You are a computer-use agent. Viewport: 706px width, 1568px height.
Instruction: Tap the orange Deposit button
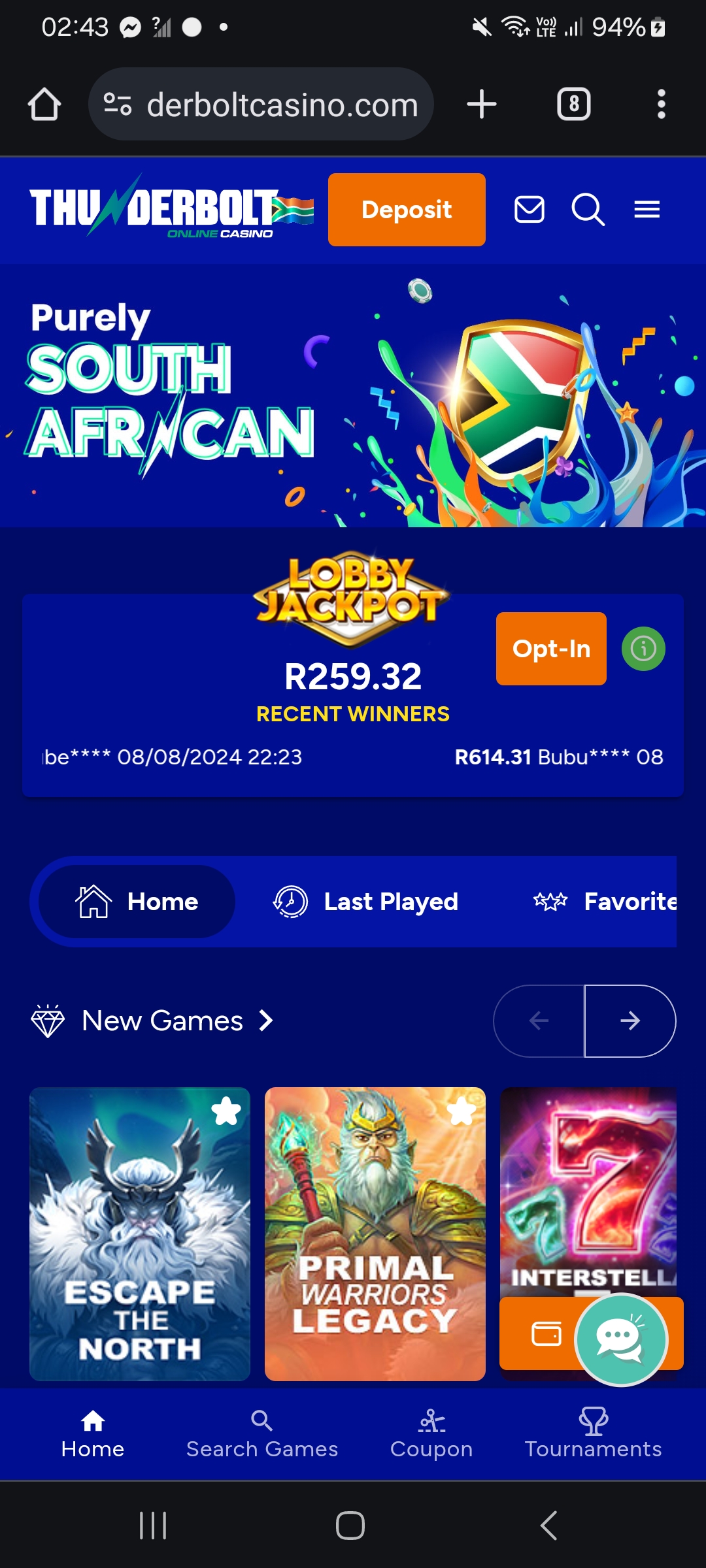pos(406,210)
